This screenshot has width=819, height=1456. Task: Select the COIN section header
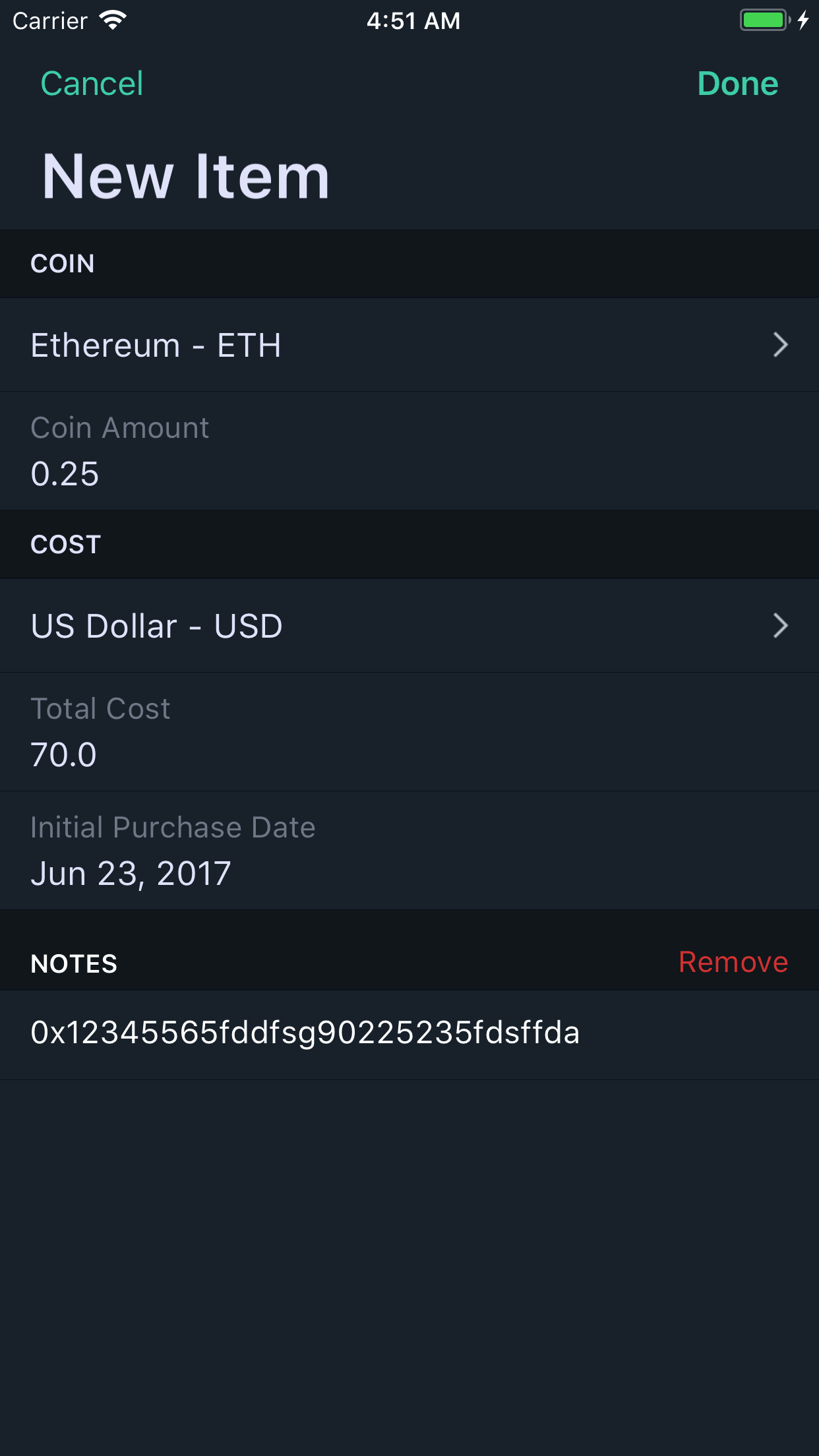pyautogui.click(x=63, y=263)
